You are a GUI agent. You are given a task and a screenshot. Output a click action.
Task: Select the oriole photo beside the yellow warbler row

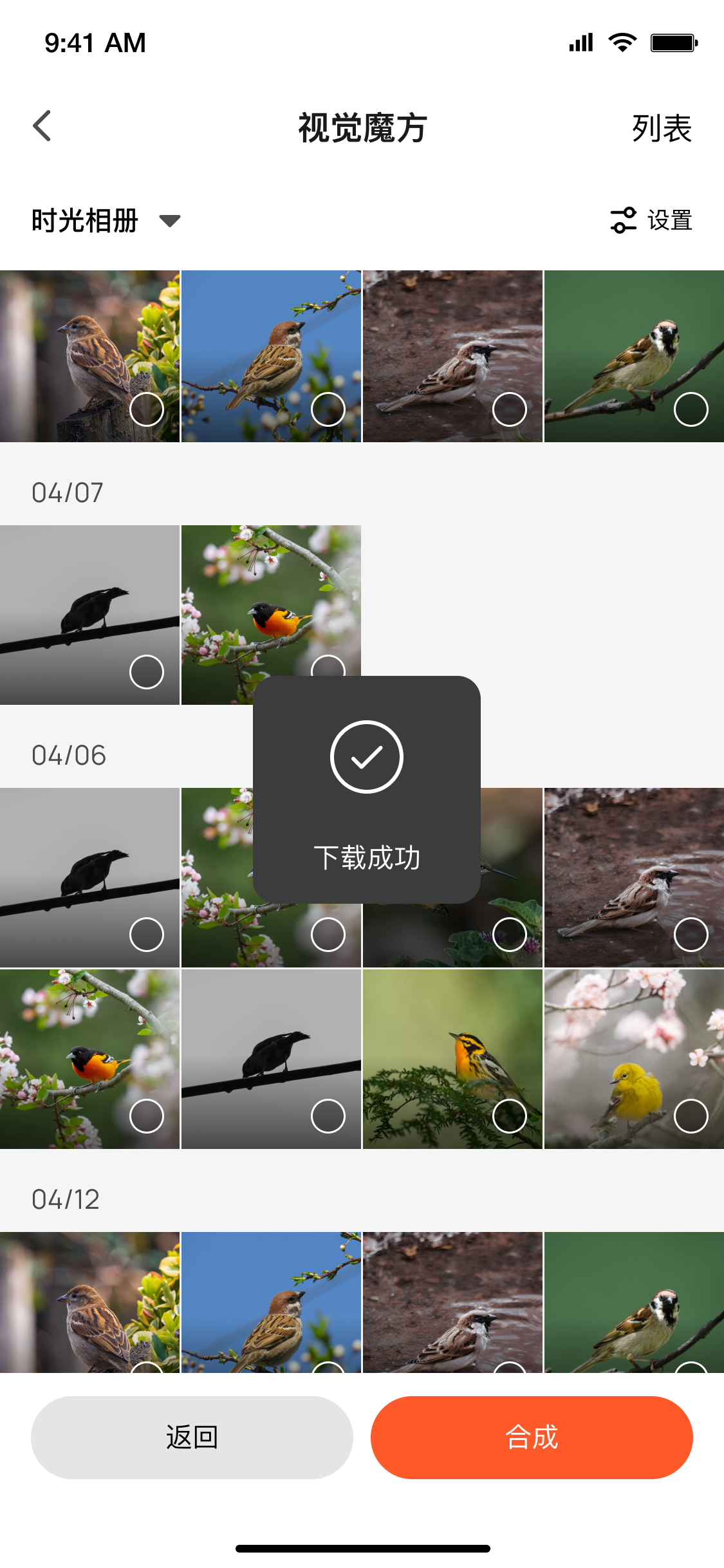[146, 1115]
